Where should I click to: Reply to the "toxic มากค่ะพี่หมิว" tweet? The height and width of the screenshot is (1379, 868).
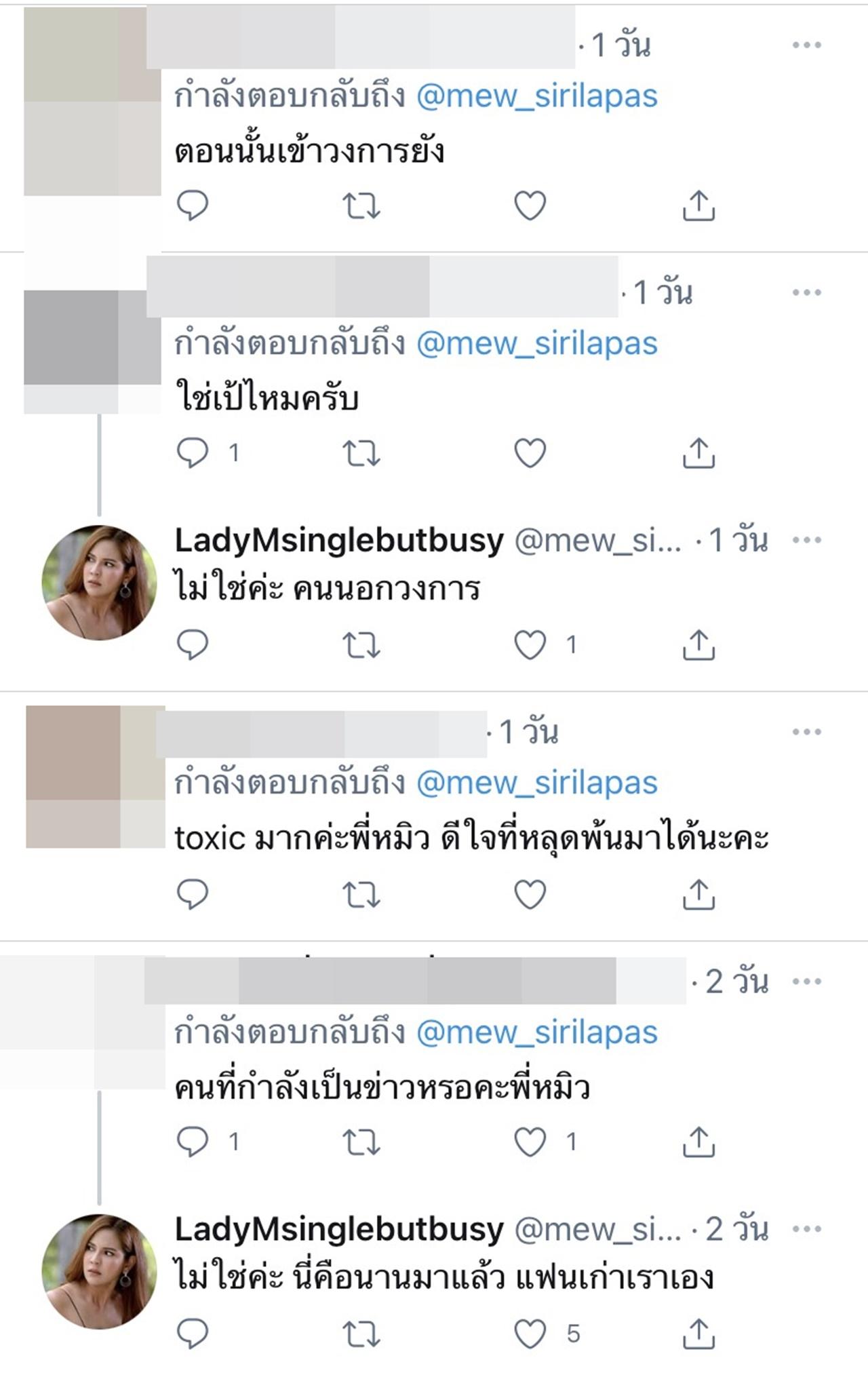point(193,895)
